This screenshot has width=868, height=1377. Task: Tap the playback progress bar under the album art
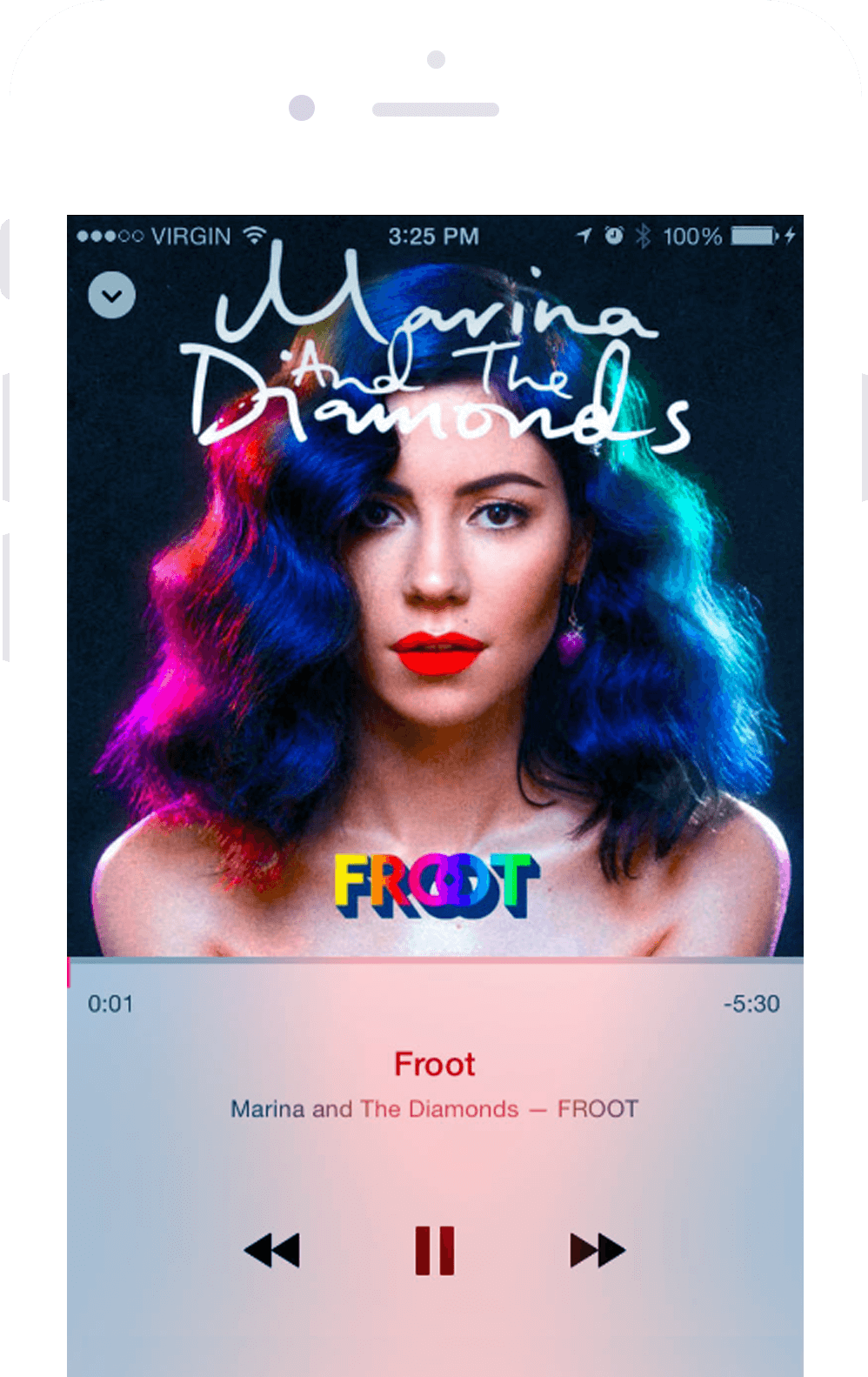pyautogui.click(x=435, y=960)
